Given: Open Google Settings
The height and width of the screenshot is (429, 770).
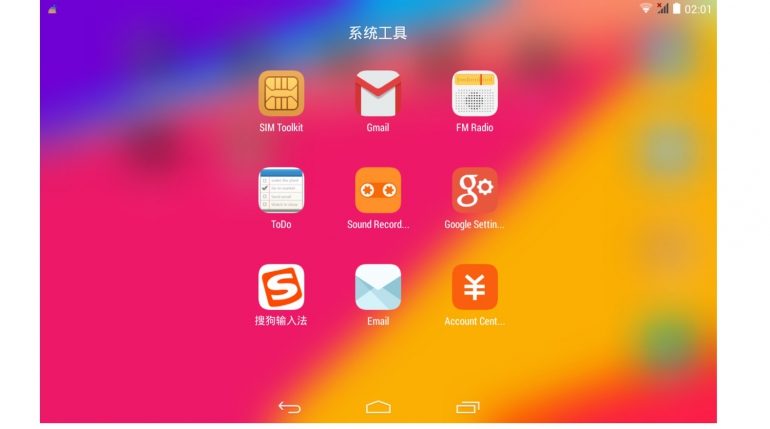Looking at the screenshot, I should point(474,190).
